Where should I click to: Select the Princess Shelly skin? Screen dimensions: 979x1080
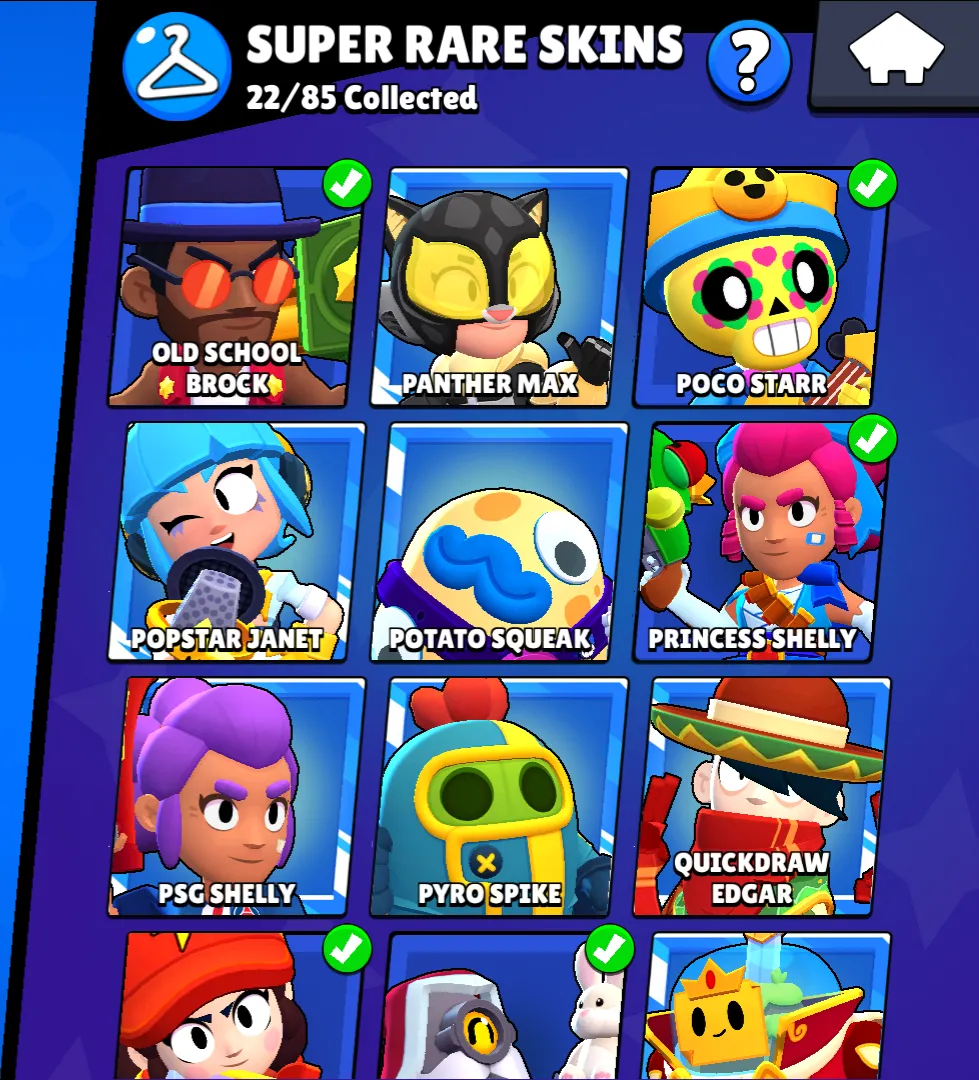coord(760,542)
